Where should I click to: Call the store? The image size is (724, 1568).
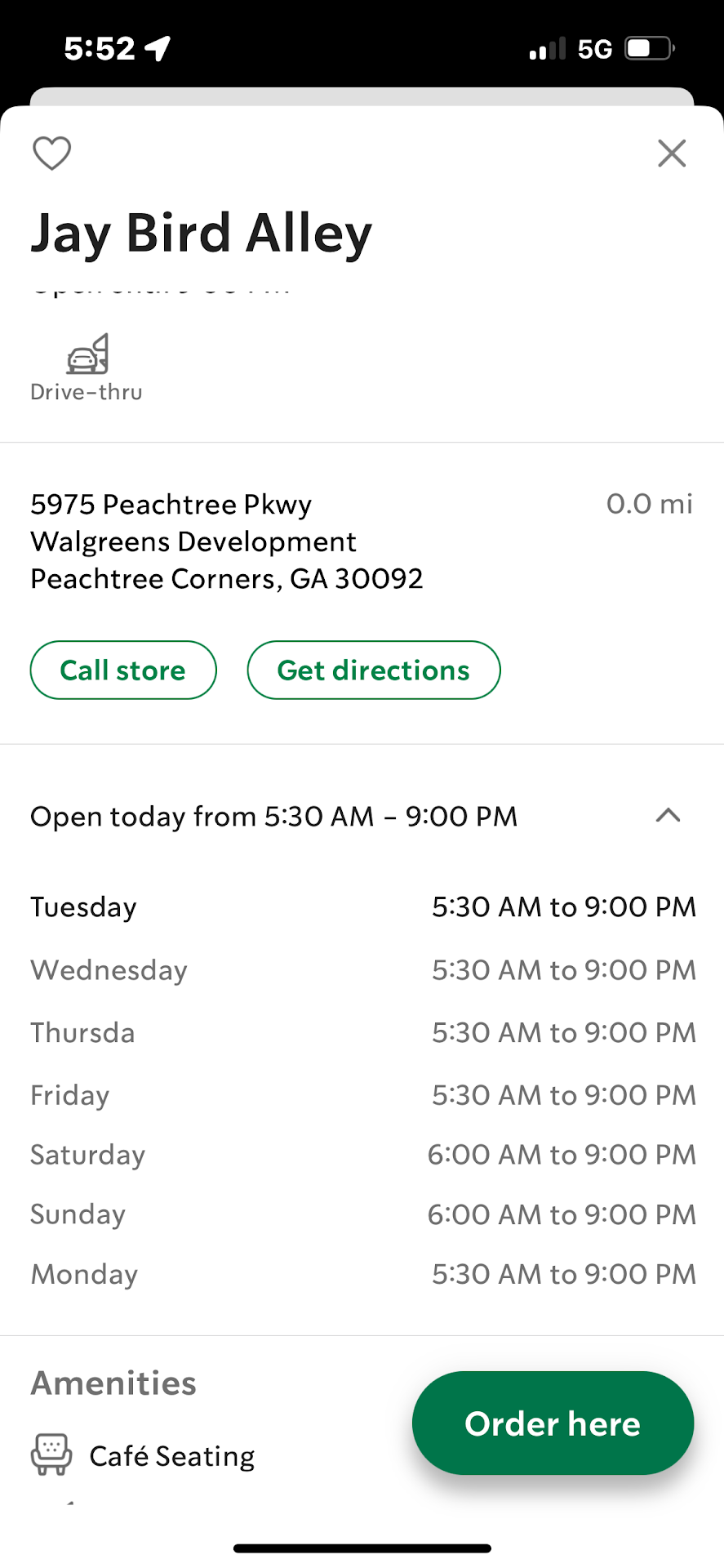coord(123,670)
